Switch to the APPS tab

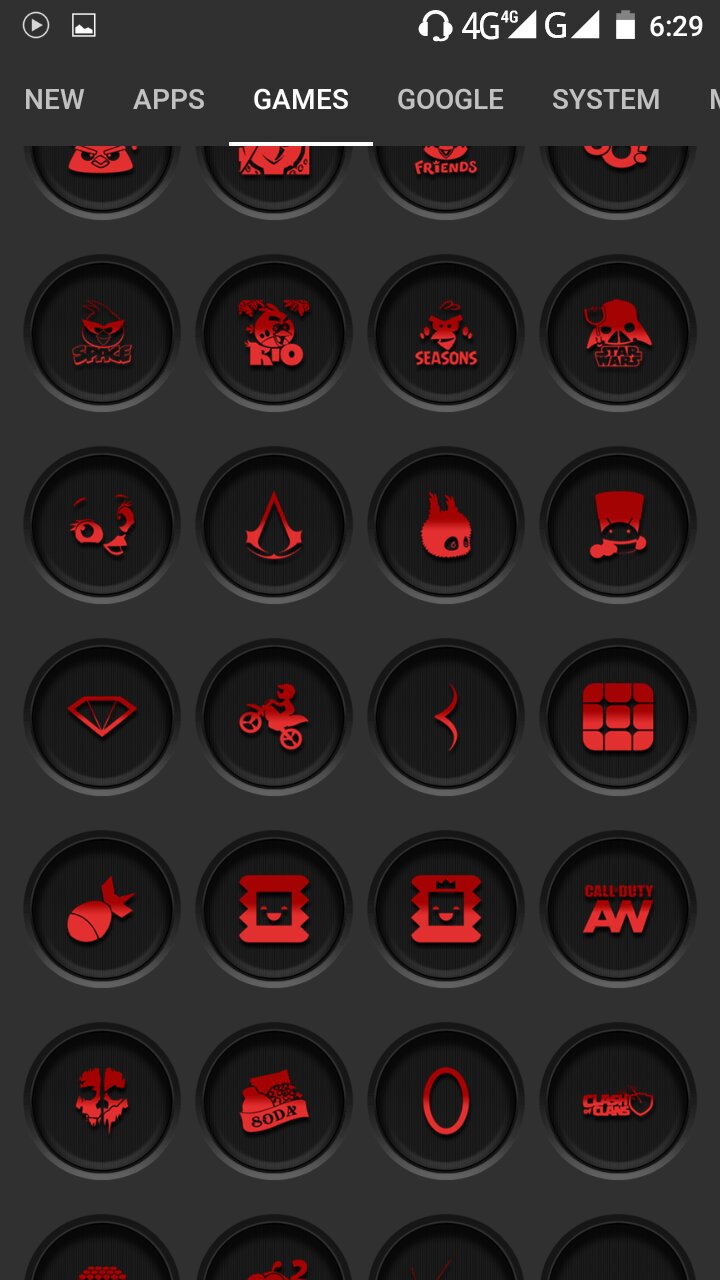(169, 99)
